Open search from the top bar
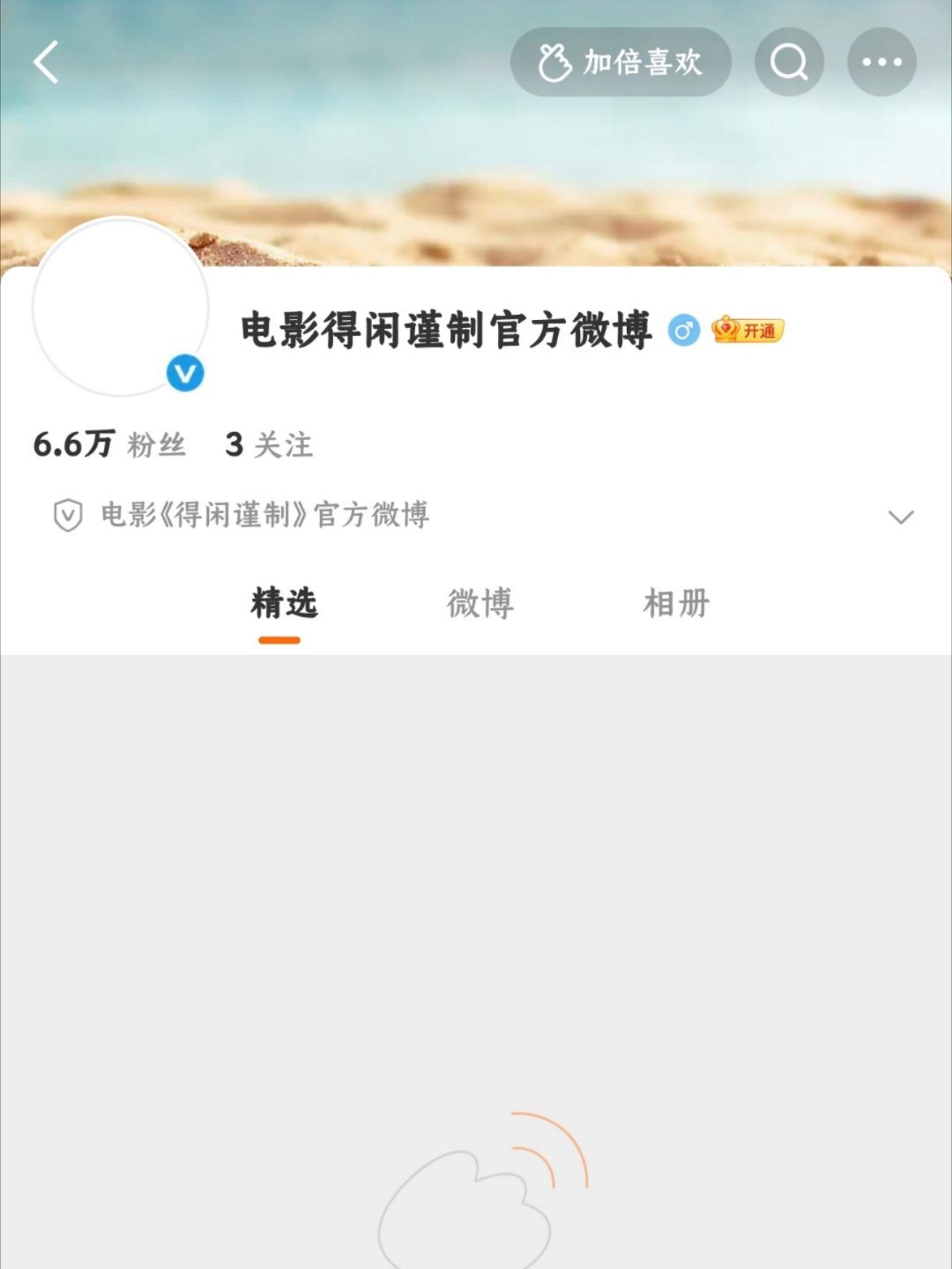This screenshot has height=1269, width=952. pyautogui.click(x=789, y=62)
